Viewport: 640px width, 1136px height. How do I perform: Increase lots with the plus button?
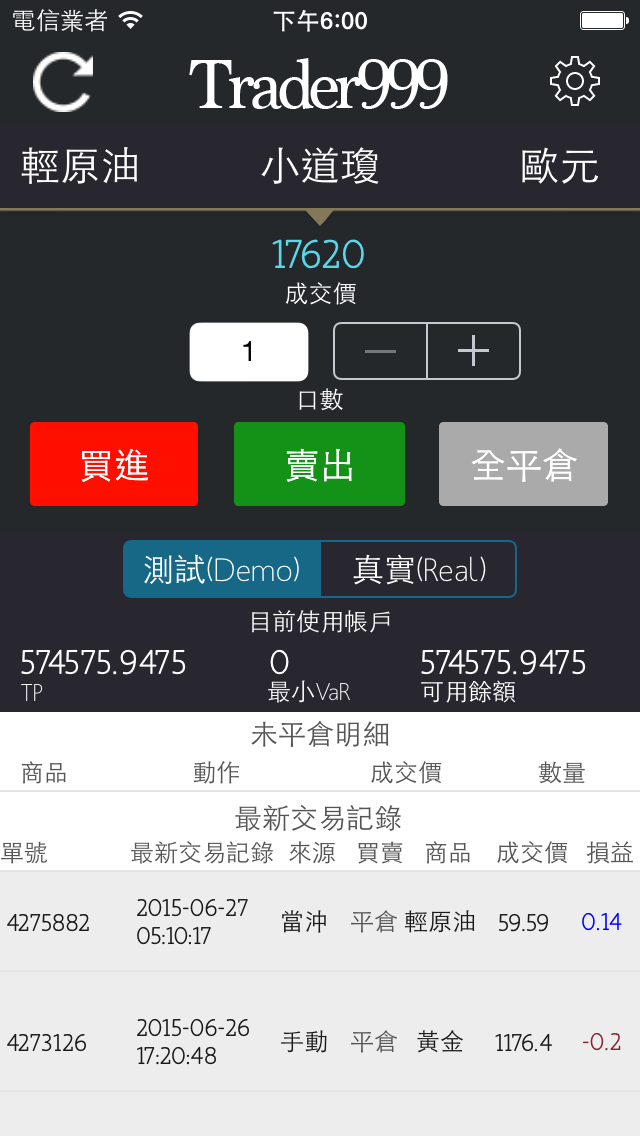click(473, 351)
